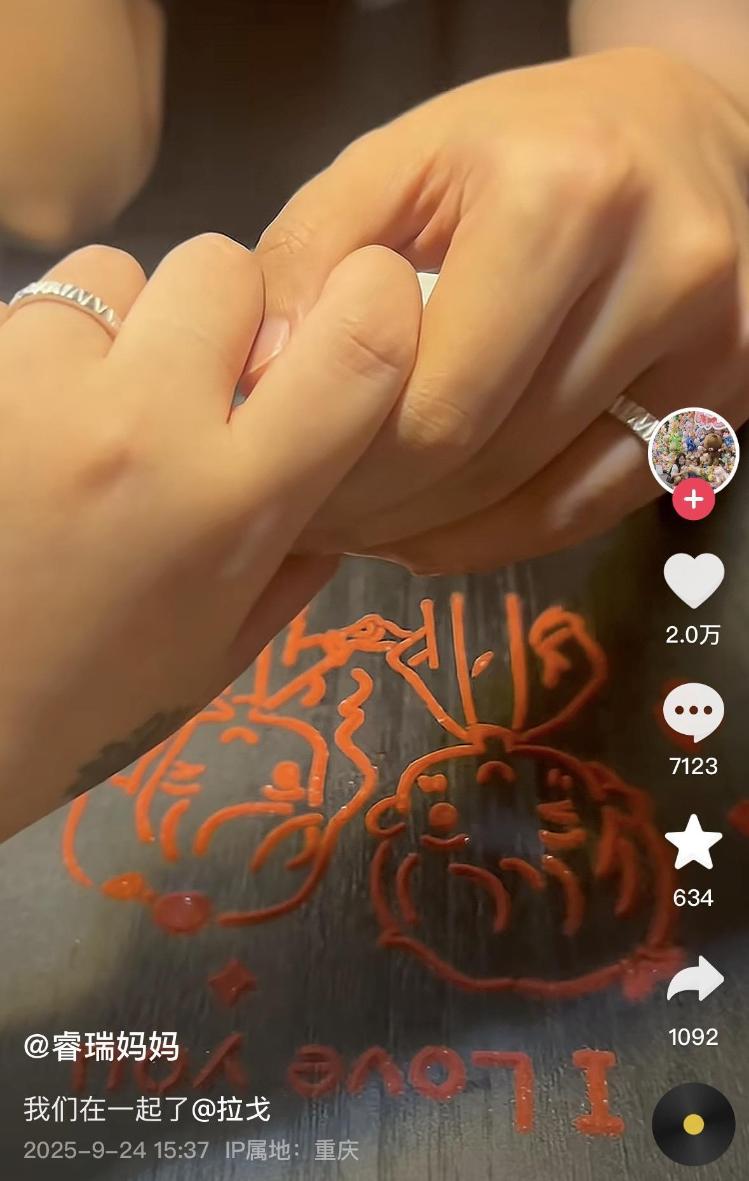Image resolution: width=749 pixels, height=1181 pixels.
Task: Open the comments with 7123 replies
Action: pyautogui.click(x=693, y=714)
